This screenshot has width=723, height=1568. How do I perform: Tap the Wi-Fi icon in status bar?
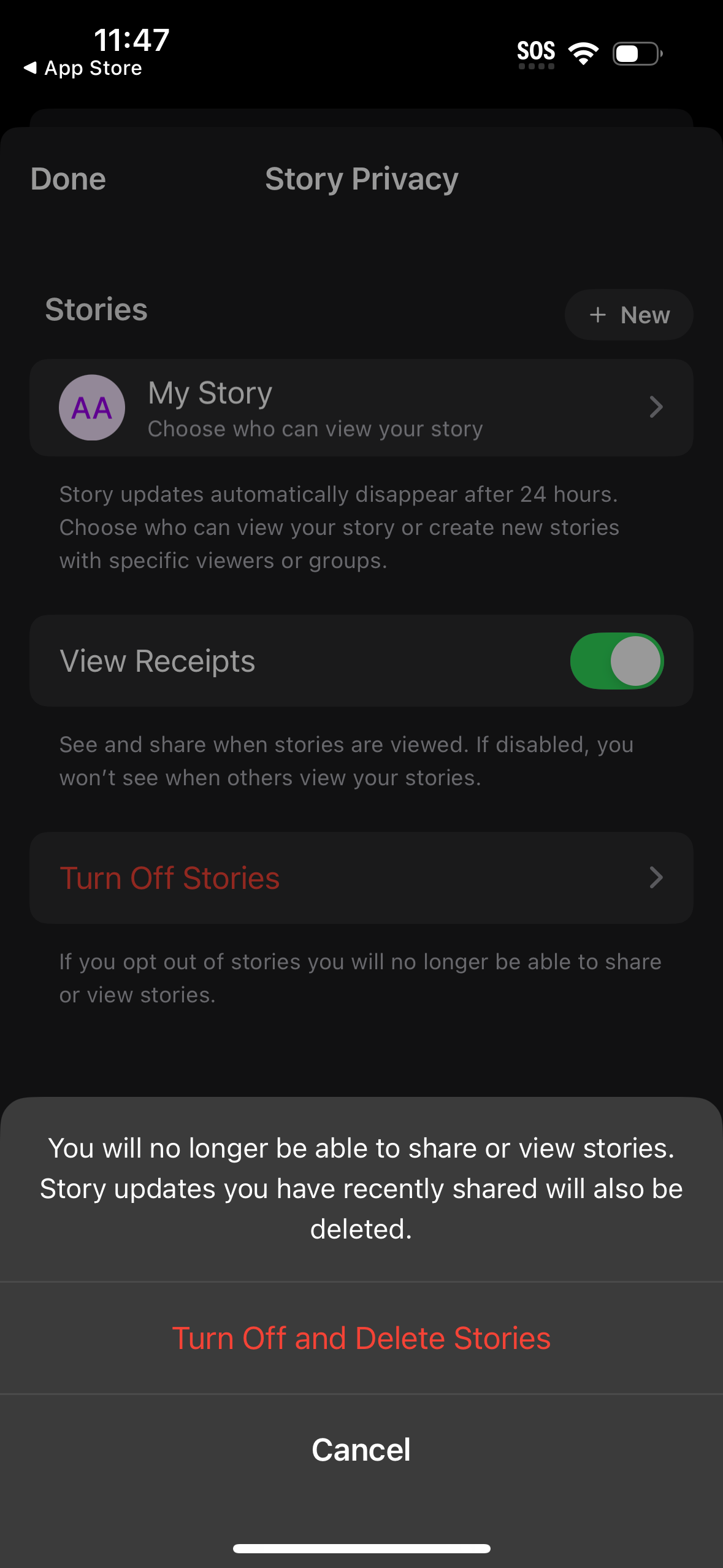click(x=581, y=53)
